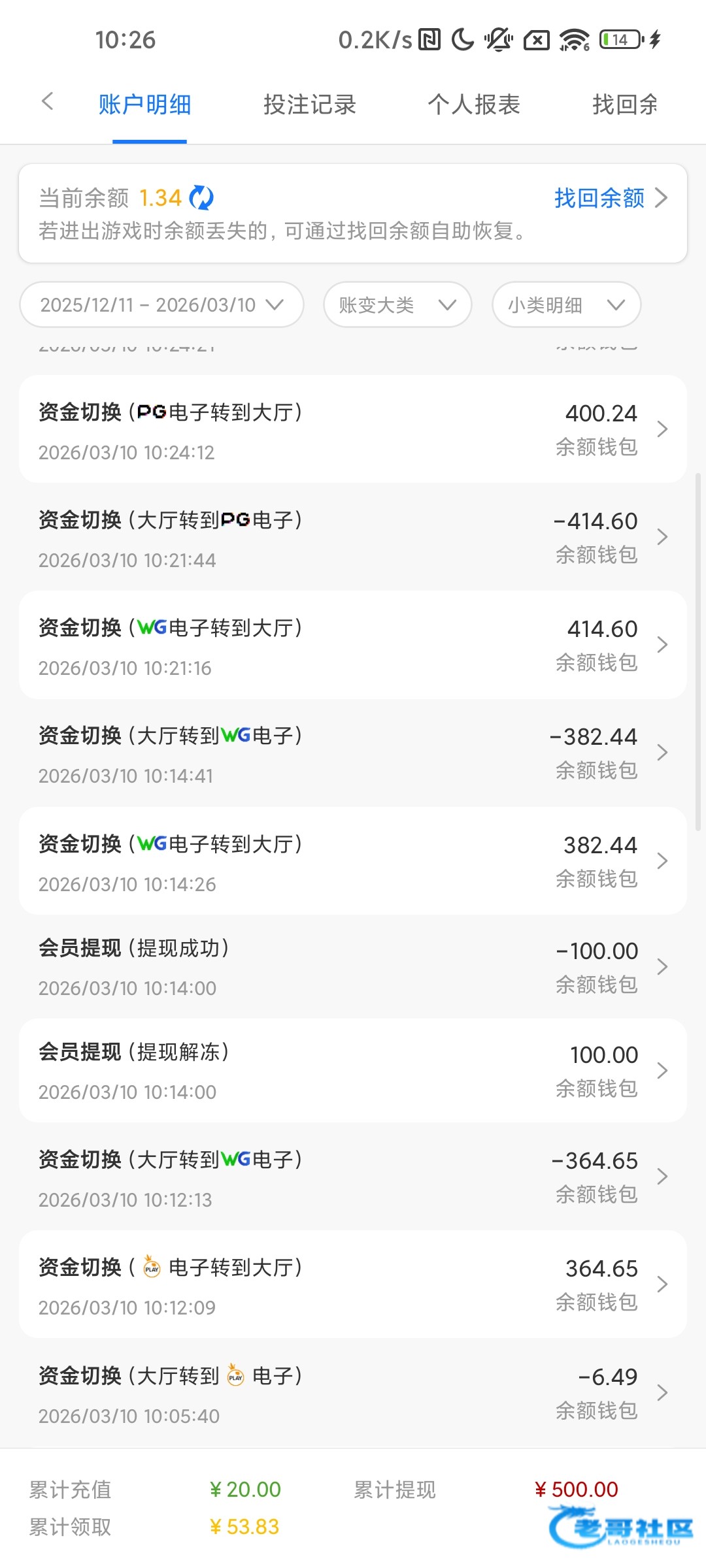Refresh the current balance of 1.34
Viewport: 706px width, 1568px height.
[201, 197]
